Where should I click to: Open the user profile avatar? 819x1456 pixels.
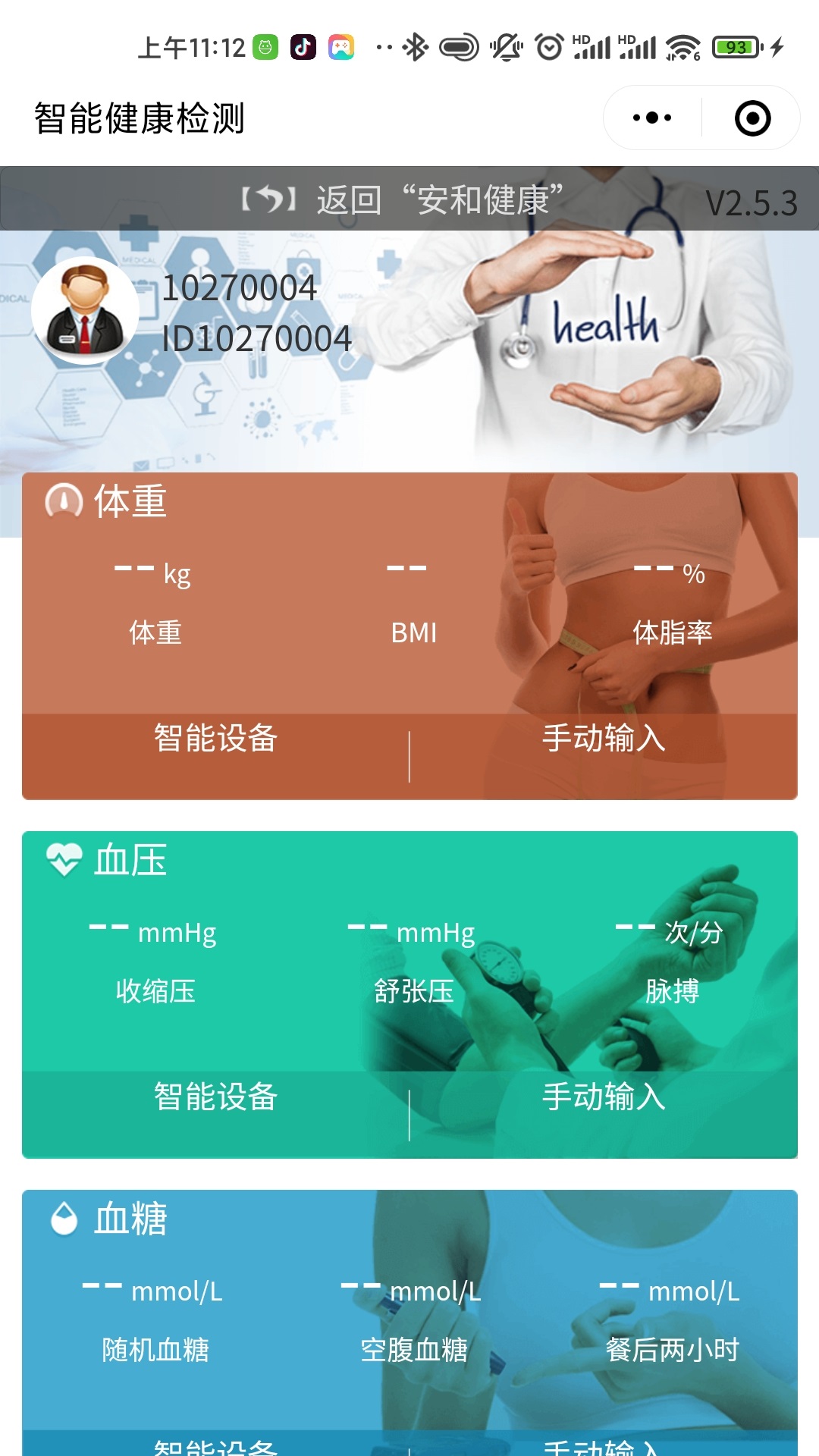click(85, 310)
